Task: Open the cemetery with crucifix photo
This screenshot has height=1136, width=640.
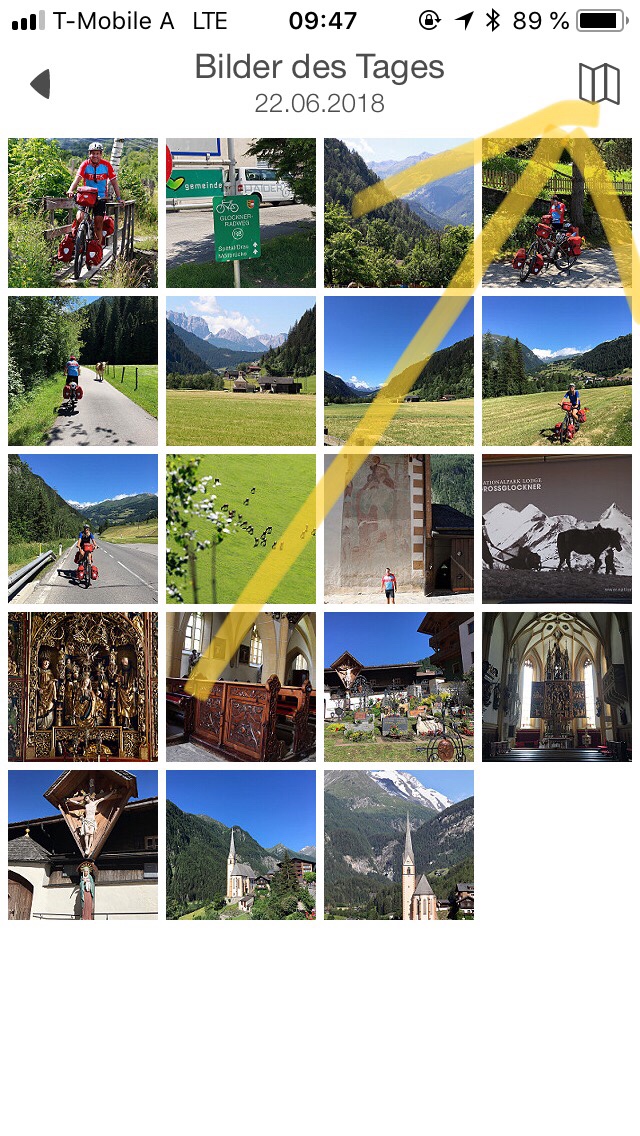Action: tap(399, 687)
